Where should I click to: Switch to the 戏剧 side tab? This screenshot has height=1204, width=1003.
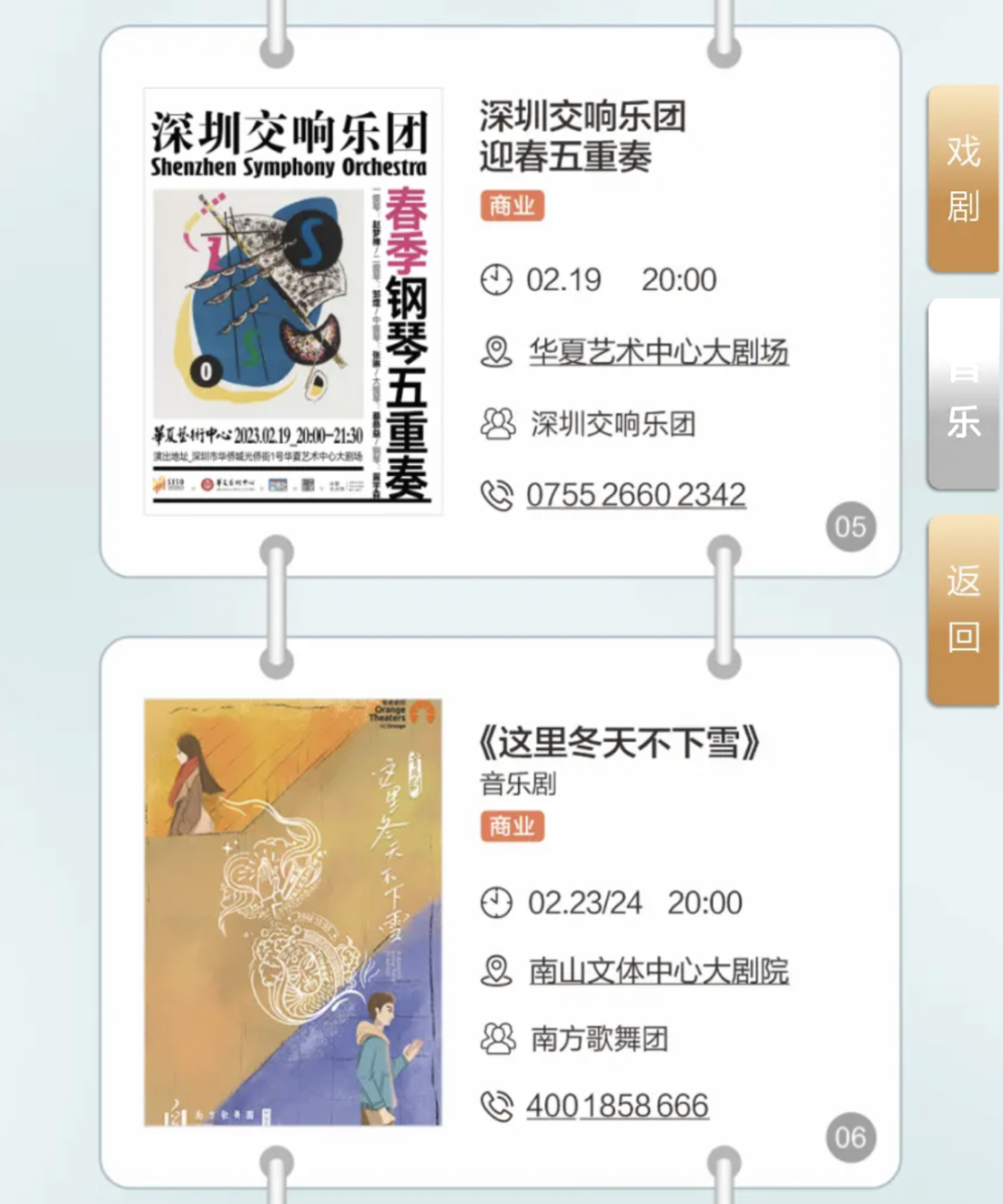[x=963, y=178]
